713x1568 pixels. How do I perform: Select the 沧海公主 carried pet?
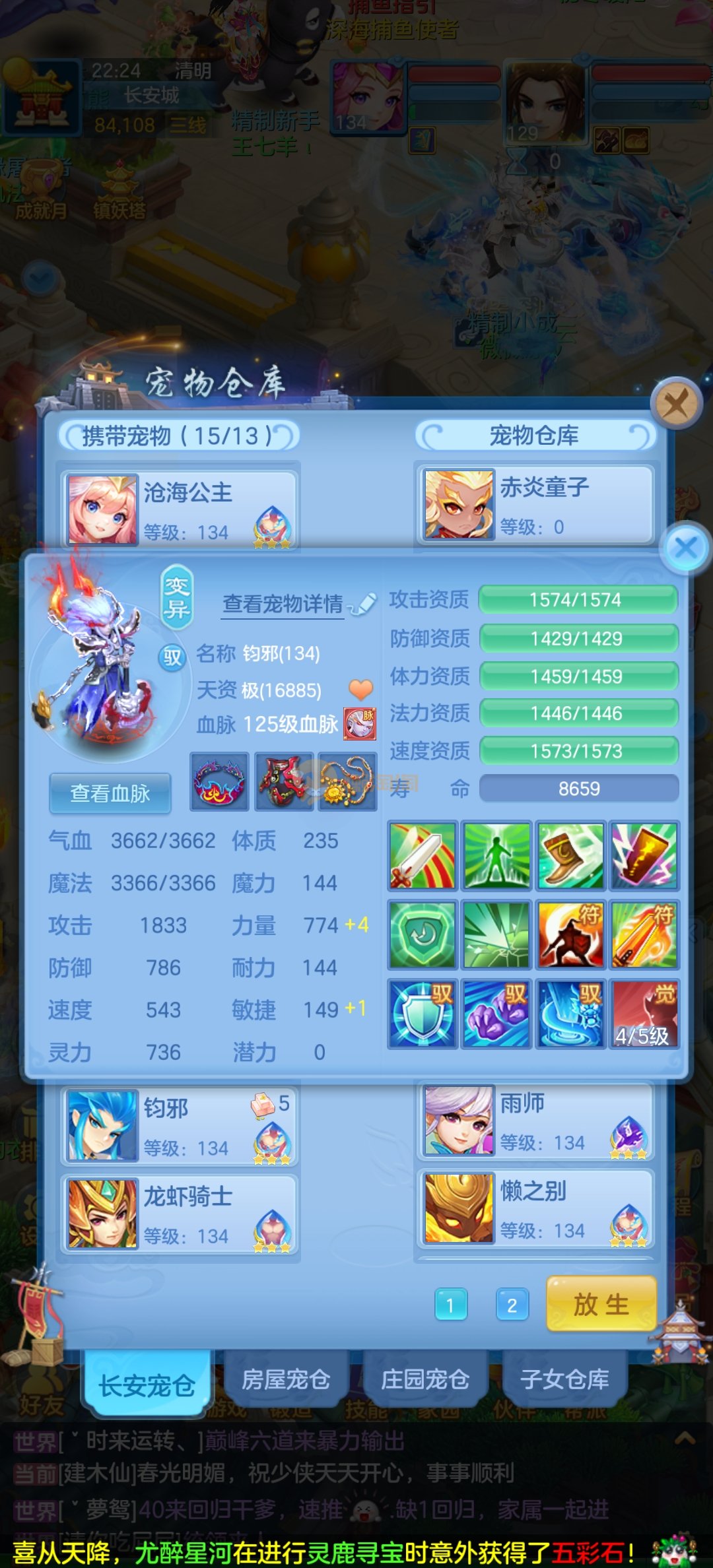click(x=180, y=509)
